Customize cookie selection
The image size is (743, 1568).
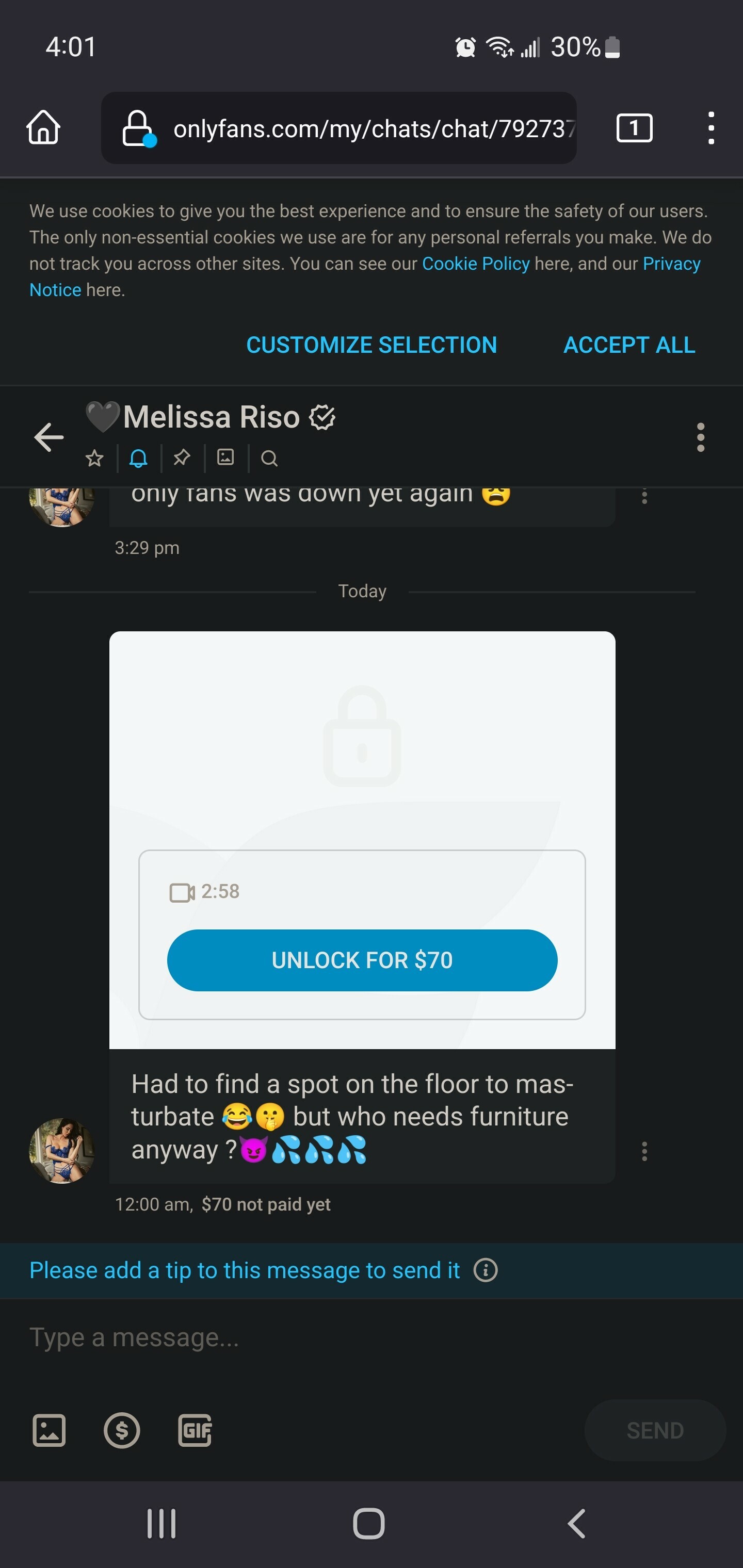click(x=372, y=345)
